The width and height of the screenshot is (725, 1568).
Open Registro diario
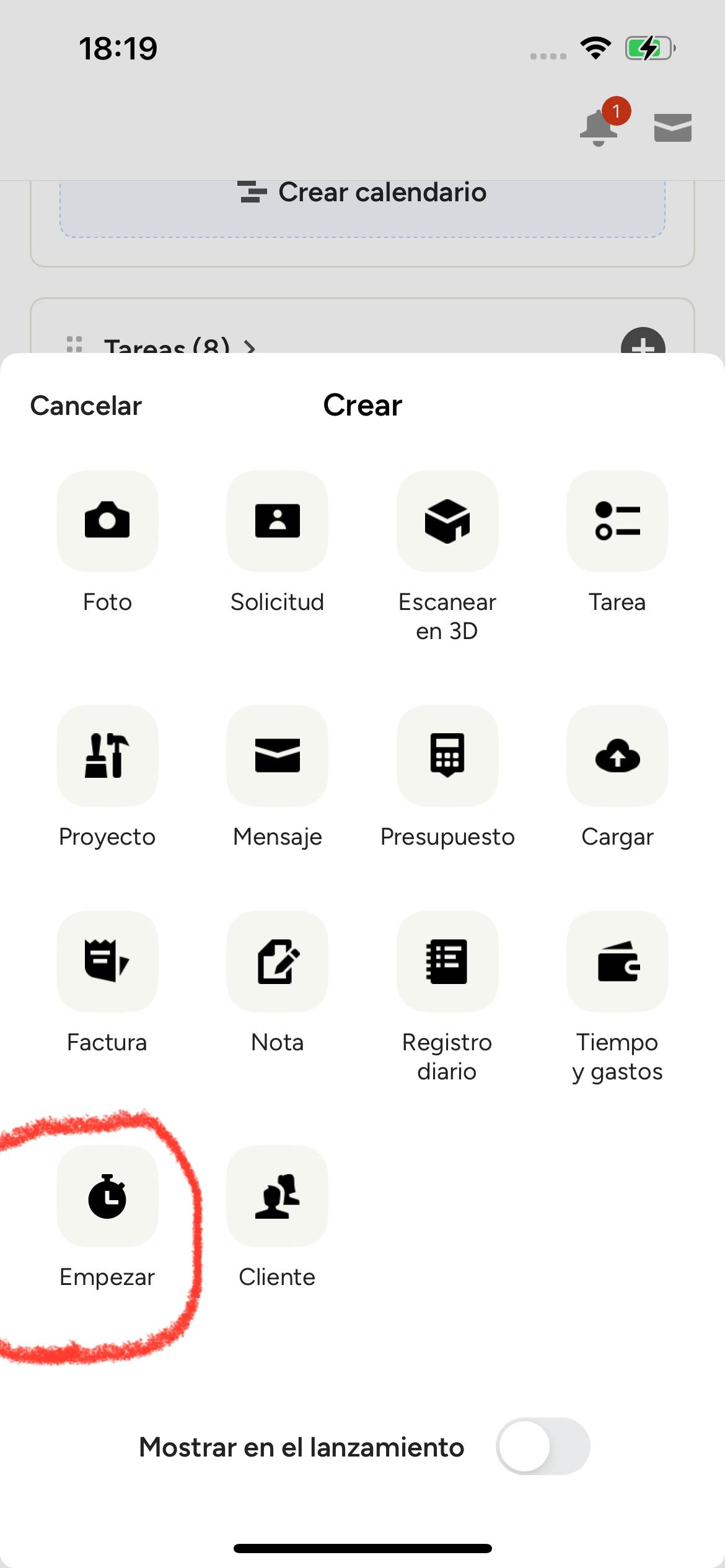[x=447, y=961]
